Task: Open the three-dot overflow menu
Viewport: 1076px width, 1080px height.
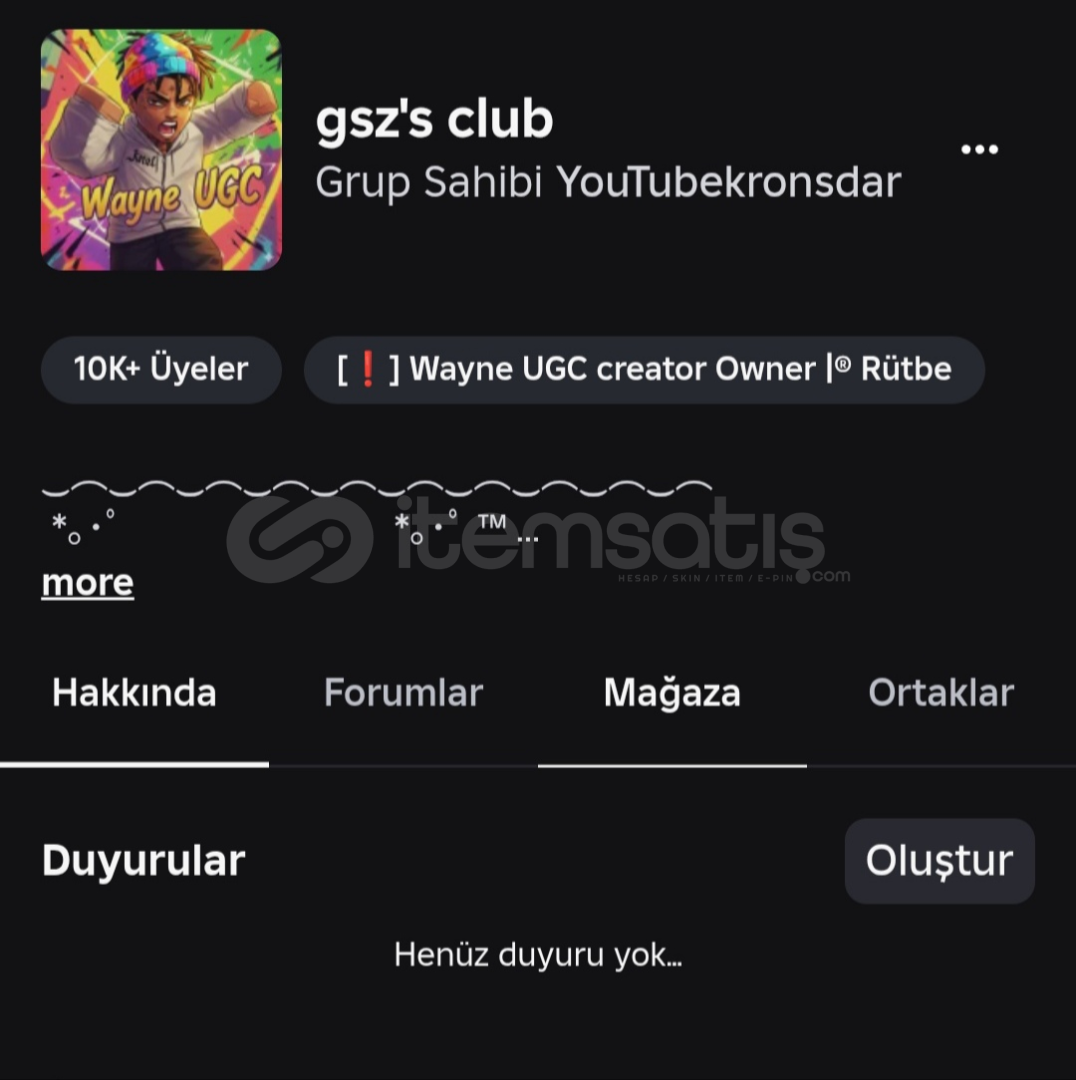Action: [x=979, y=150]
